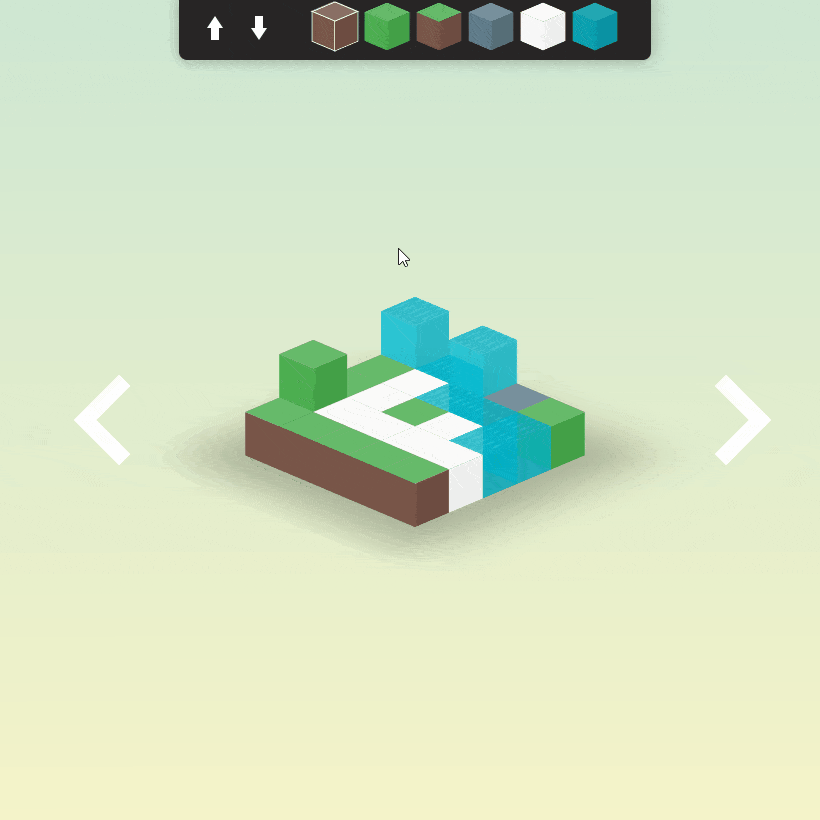
Task: Tap the up arrow in the toolbar
Action: (215, 28)
